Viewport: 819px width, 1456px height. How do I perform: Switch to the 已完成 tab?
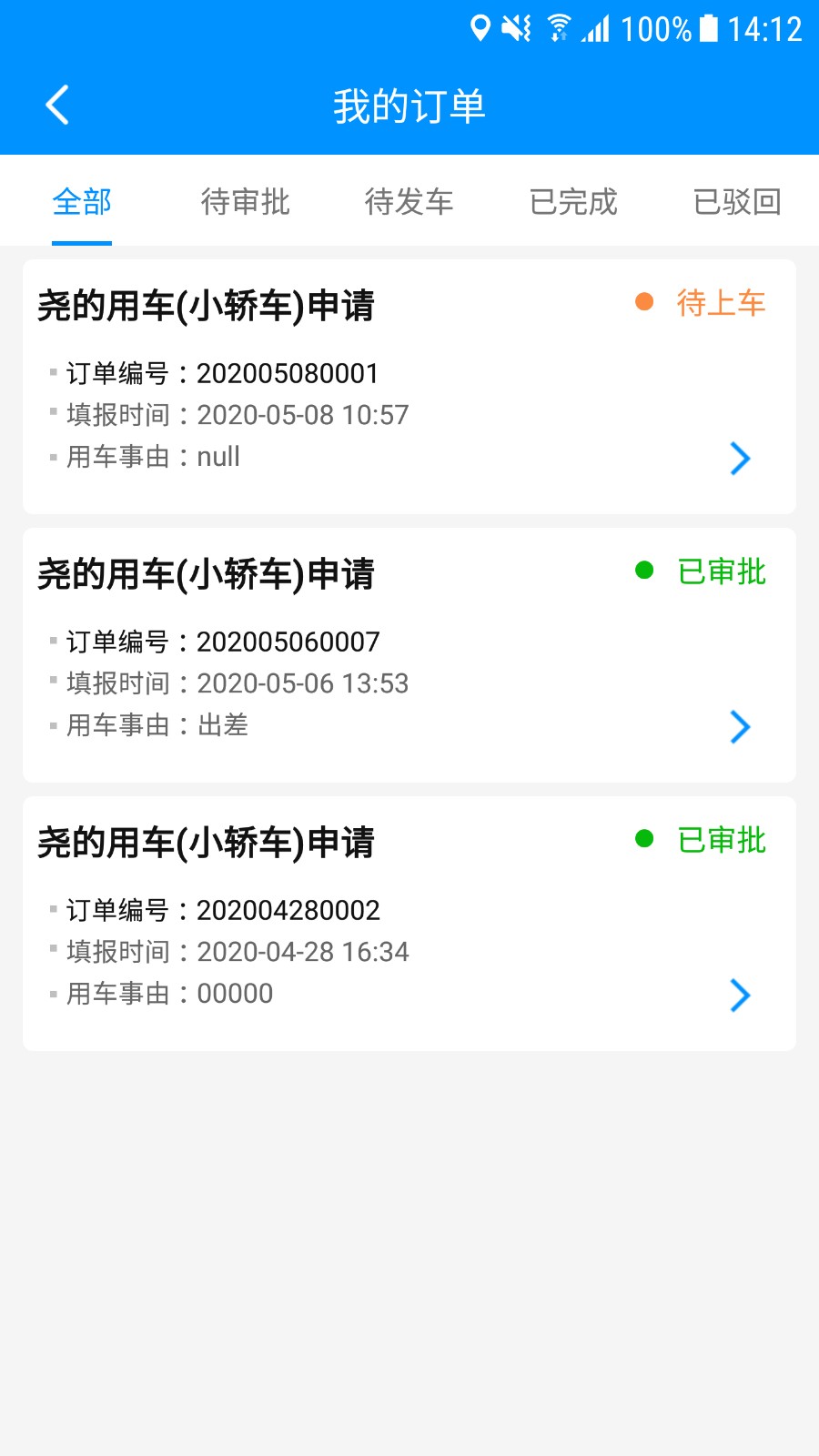(573, 201)
